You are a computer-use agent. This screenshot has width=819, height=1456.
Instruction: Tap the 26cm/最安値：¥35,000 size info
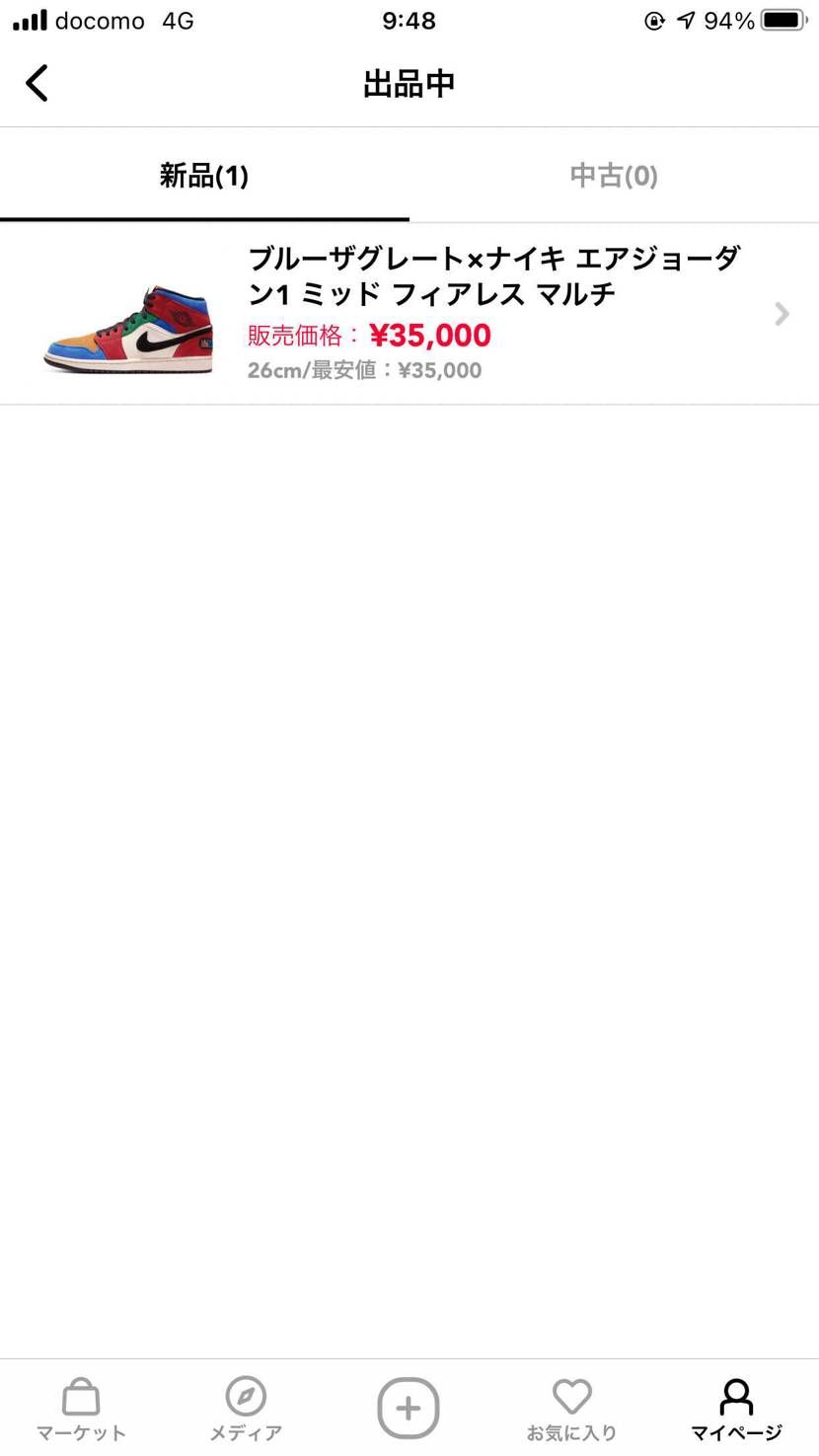point(364,370)
